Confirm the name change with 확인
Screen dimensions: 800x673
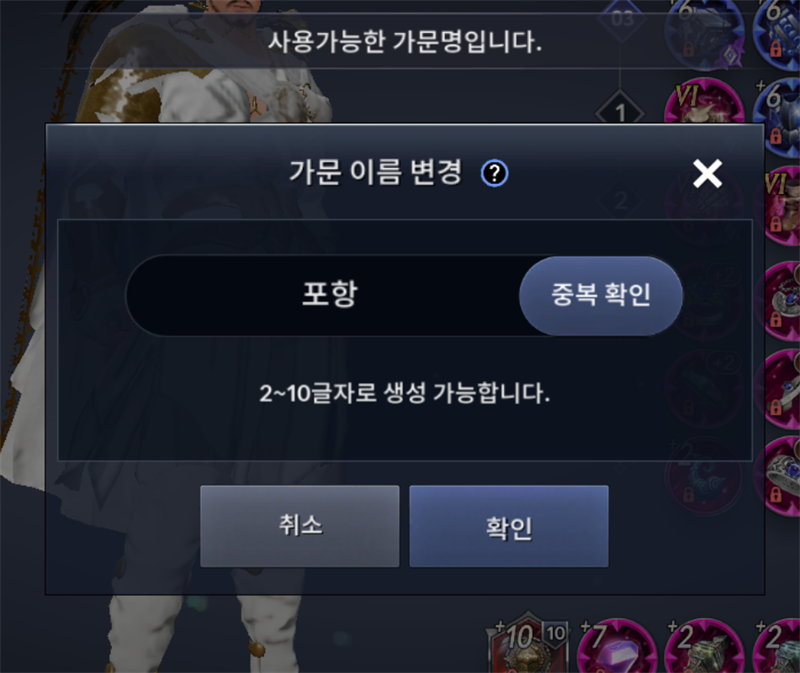tap(508, 527)
